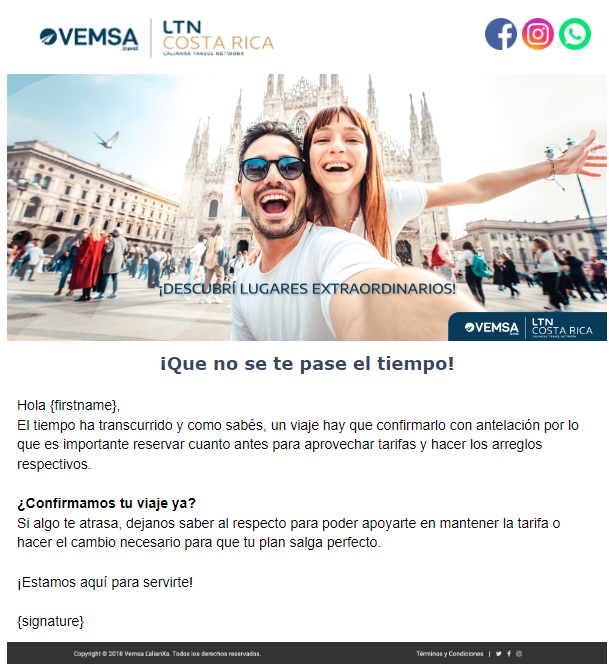The image size is (609, 666).
Task: Open the Facebook page icon in header
Action: coord(500,34)
